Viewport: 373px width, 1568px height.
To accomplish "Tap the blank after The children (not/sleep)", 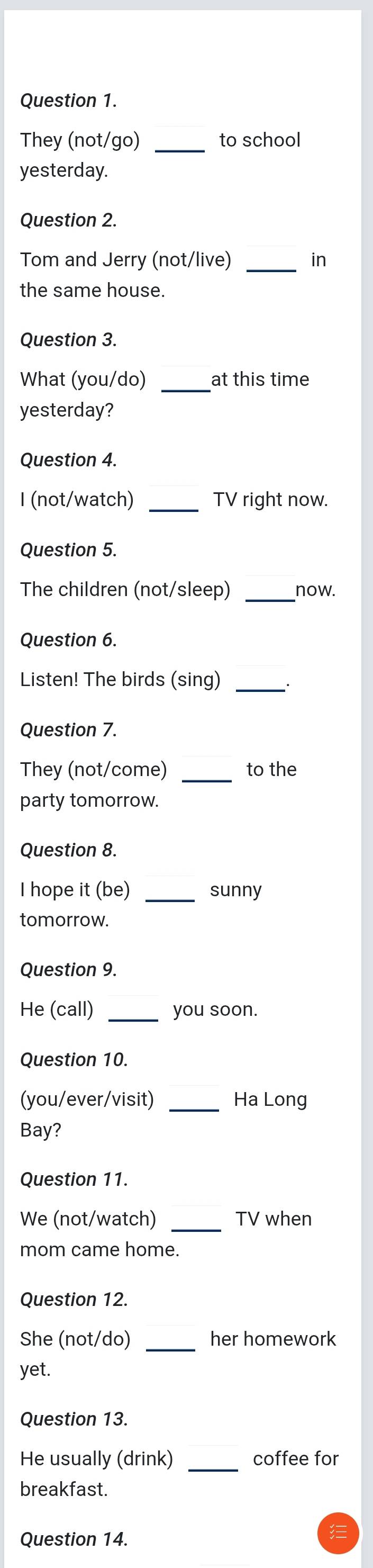I will coord(270,590).
